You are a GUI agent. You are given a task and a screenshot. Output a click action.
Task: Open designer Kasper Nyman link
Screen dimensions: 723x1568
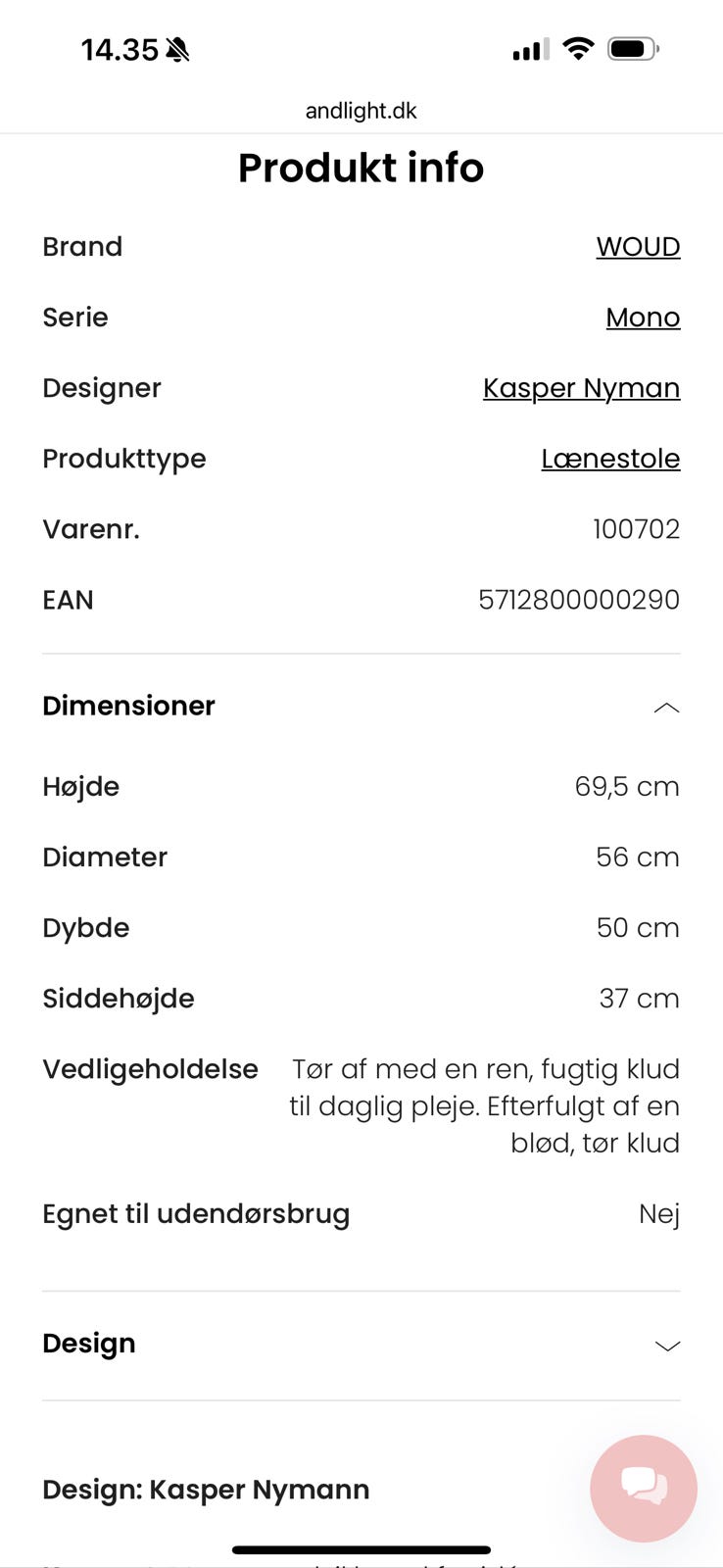coord(581,388)
